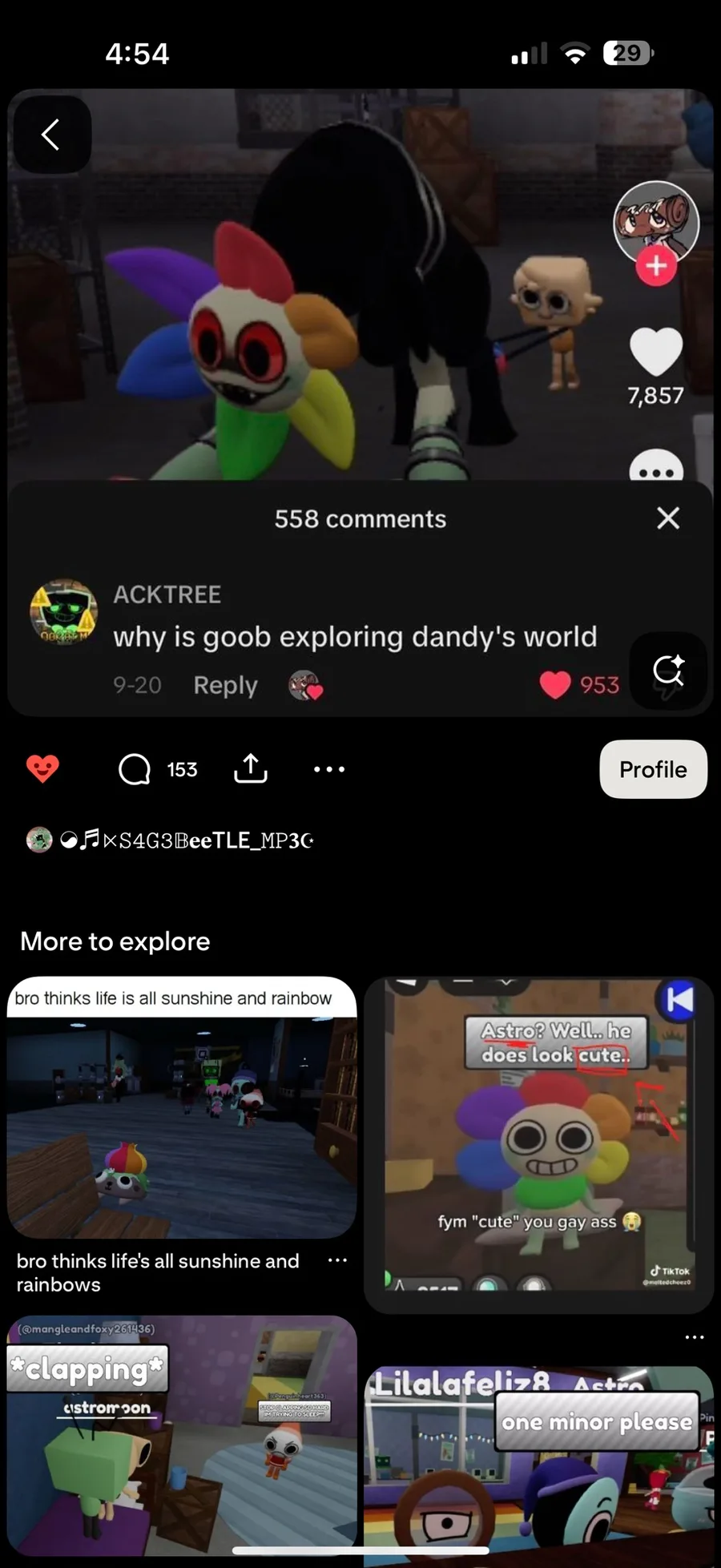
Task: React to this pin with the heart
Action: pos(42,769)
